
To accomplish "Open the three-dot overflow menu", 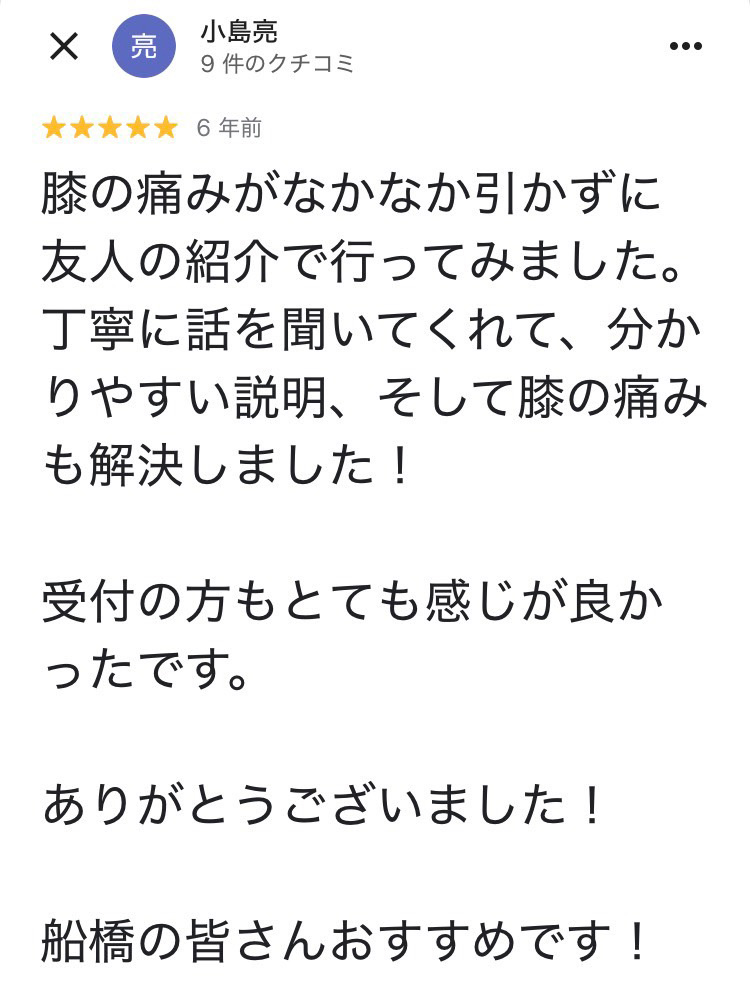I will (x=685, y=46).
